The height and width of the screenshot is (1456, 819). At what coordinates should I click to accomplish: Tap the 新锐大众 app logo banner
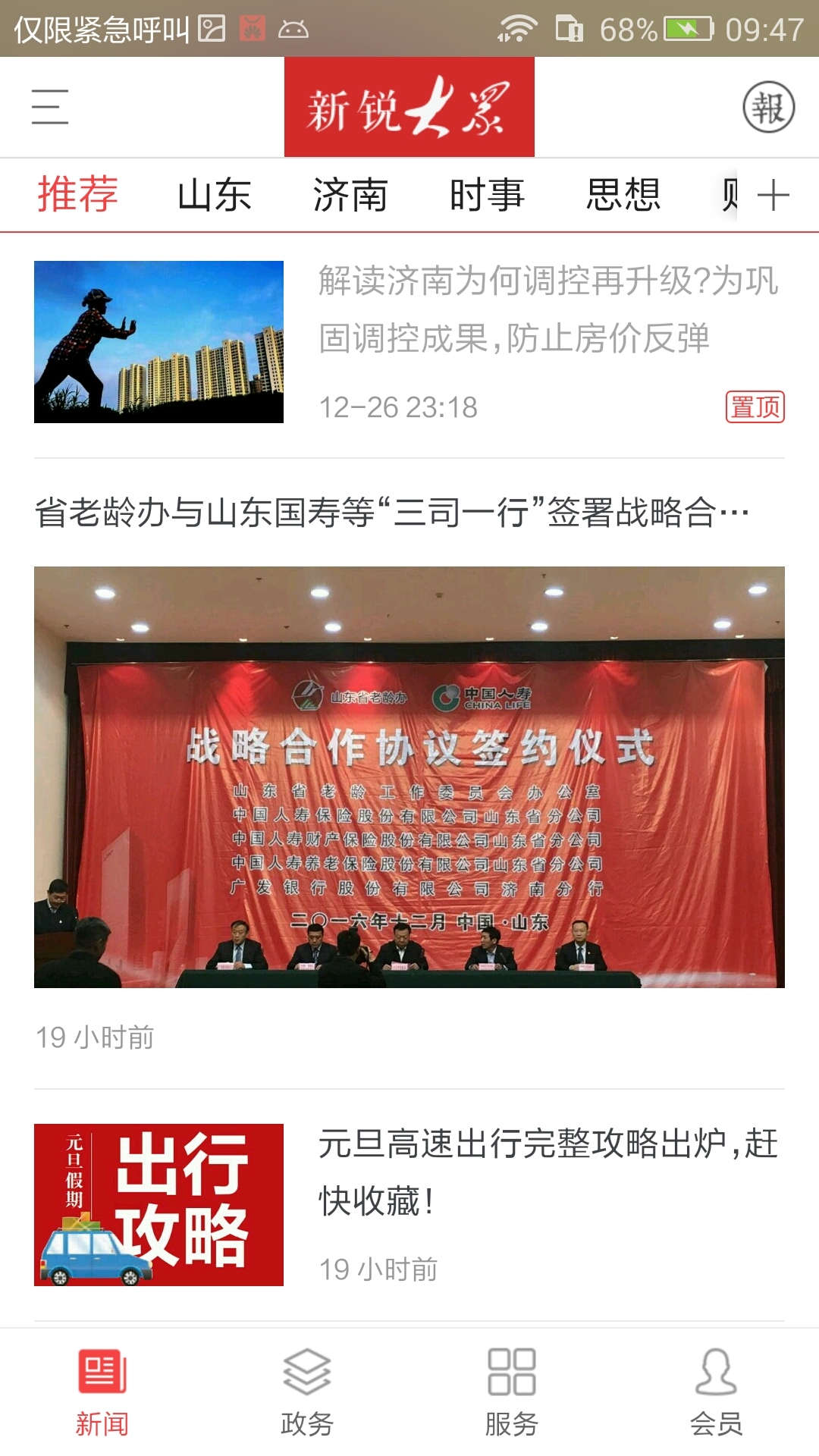click(409, 106)
